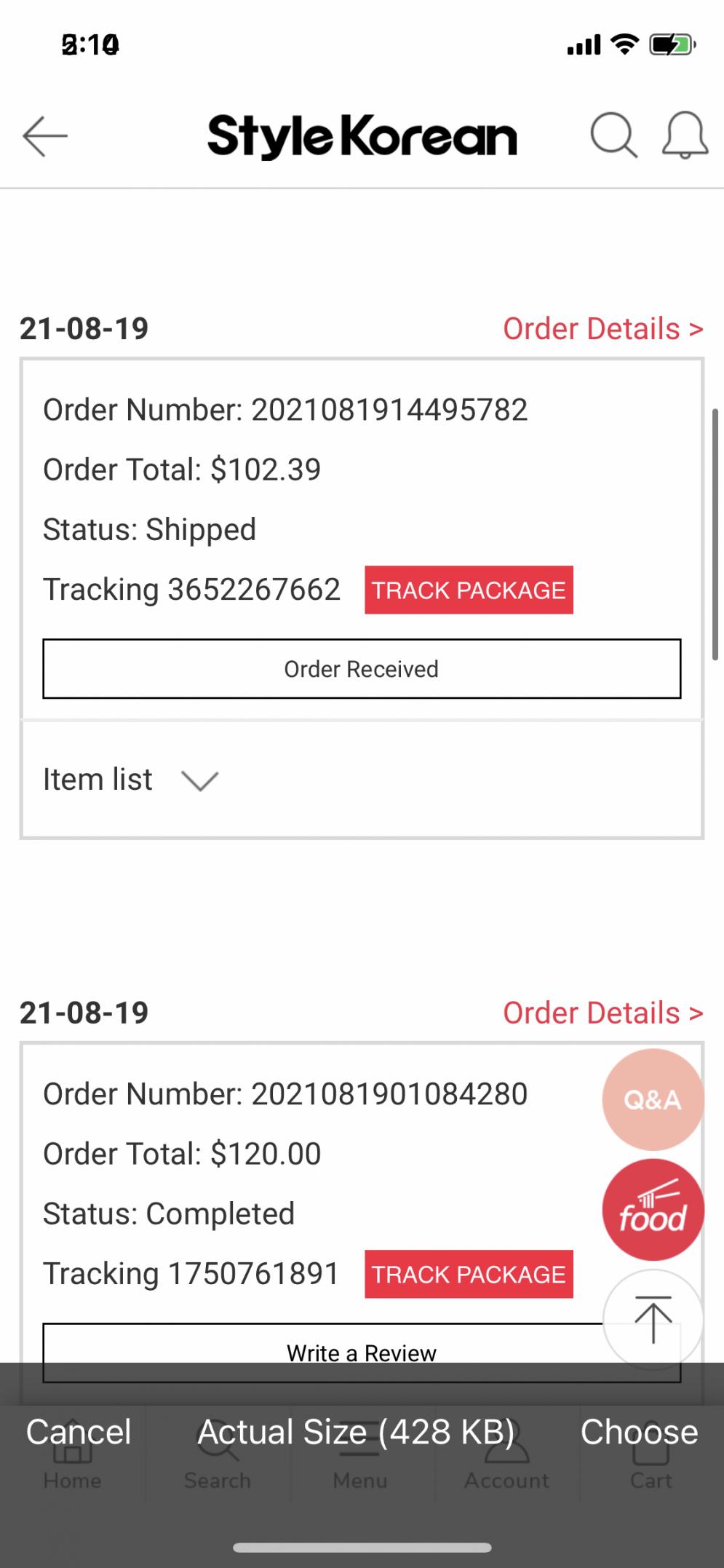
Task: Open the search magnifier icon
Action: click(613, 135)
